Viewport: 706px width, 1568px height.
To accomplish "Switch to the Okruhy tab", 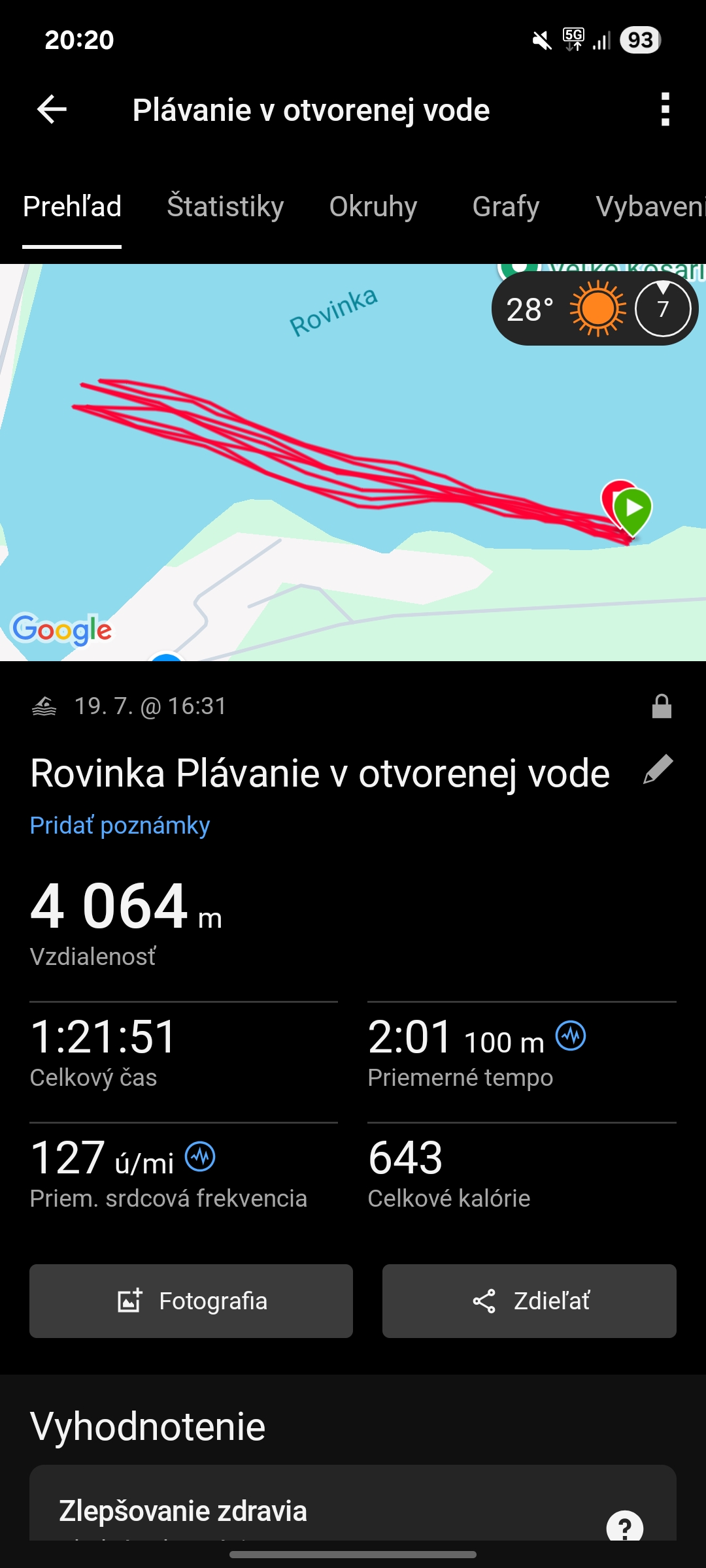I will (373, 206).
